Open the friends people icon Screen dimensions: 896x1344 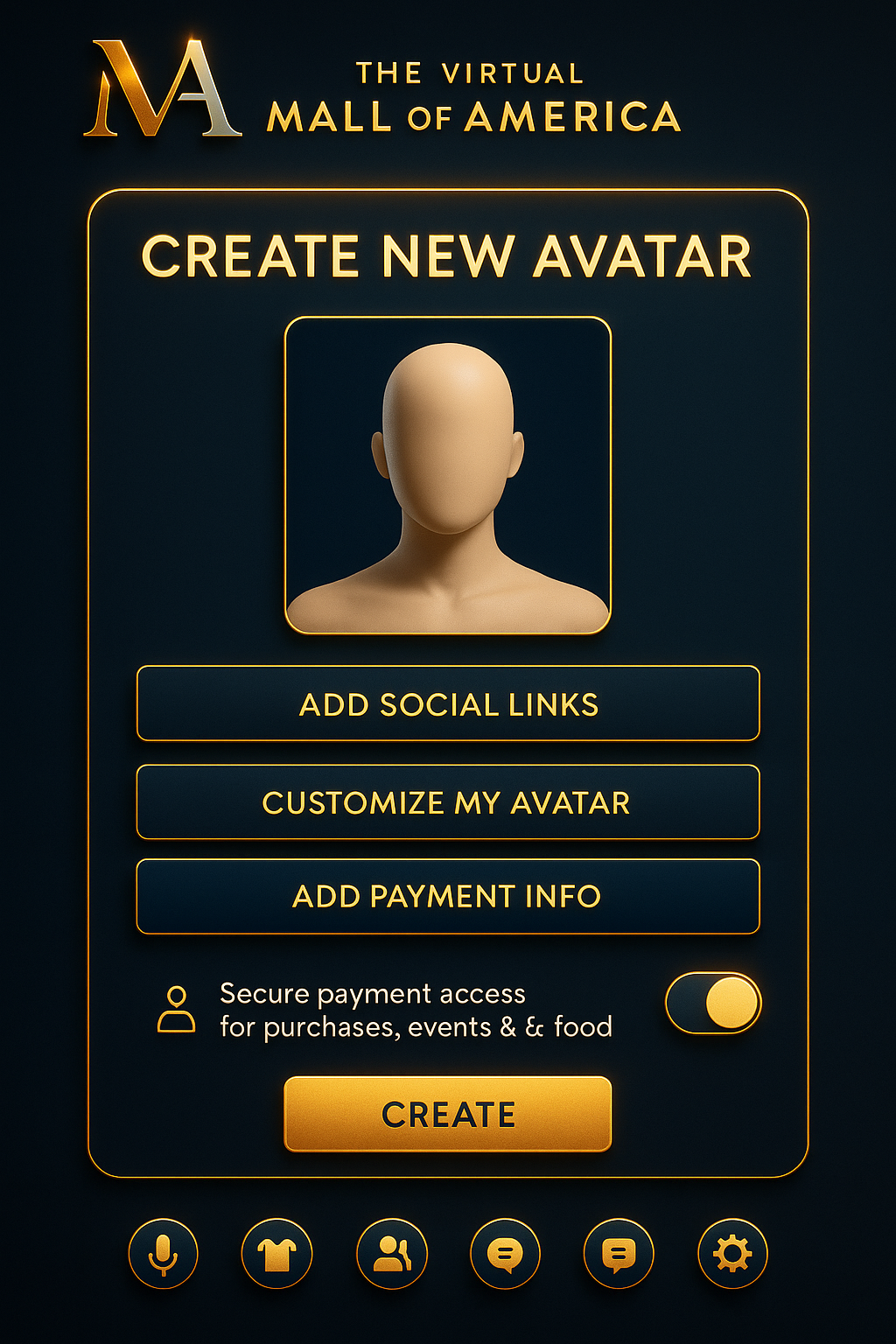coord(392,1254)
